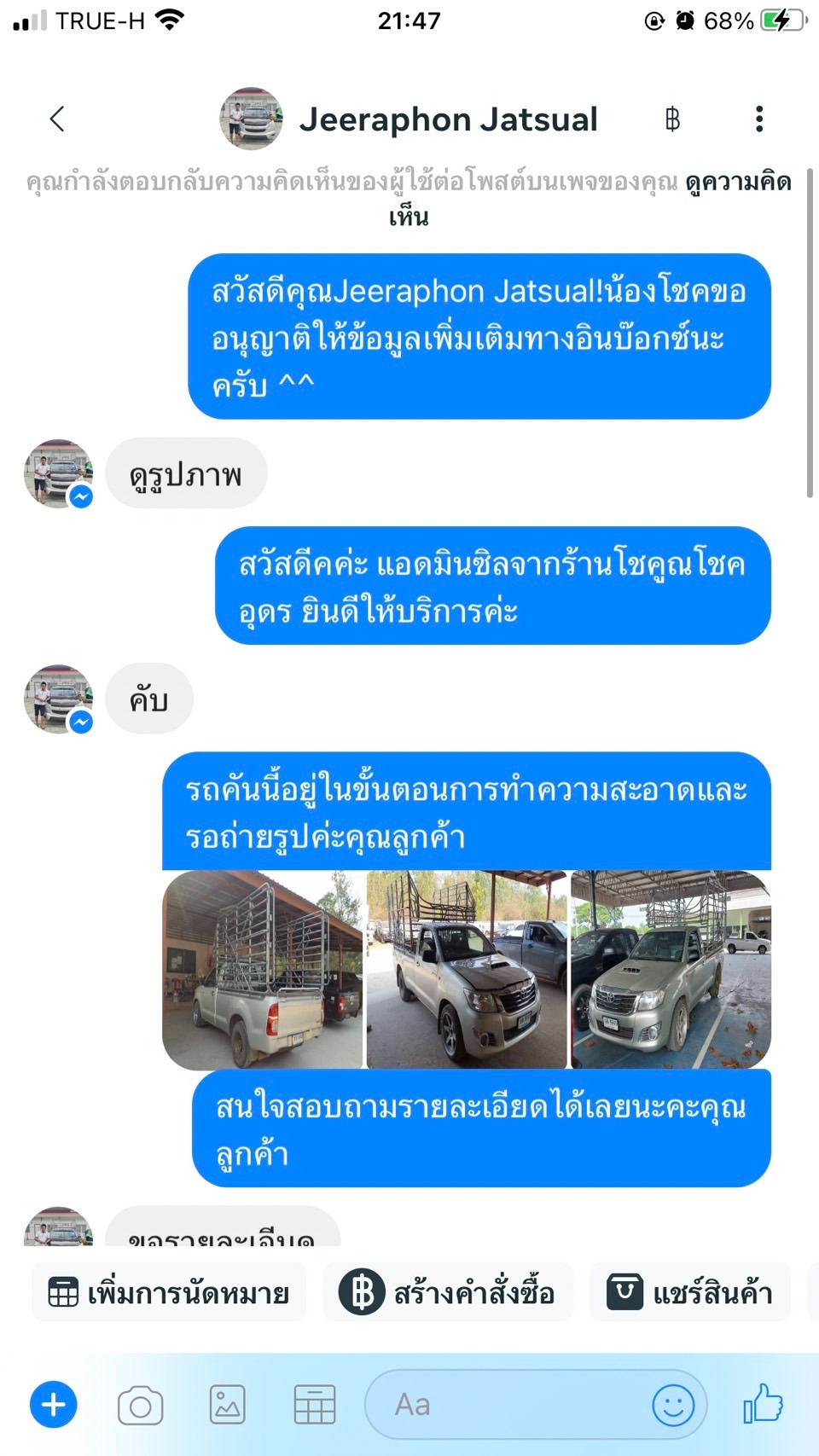Open the ดูความคิดเห็น link

coord(738,183)
